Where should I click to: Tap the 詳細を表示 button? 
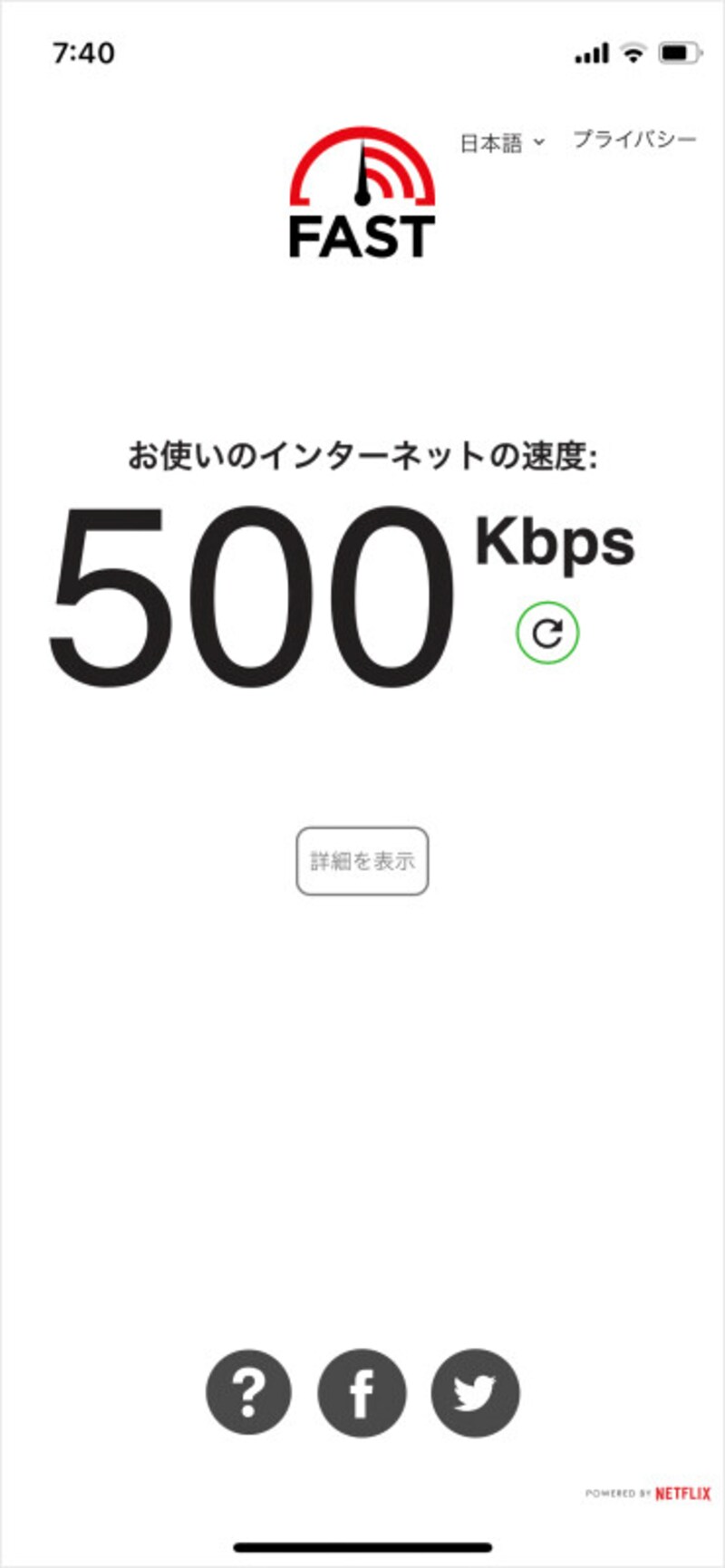point(362,861)
